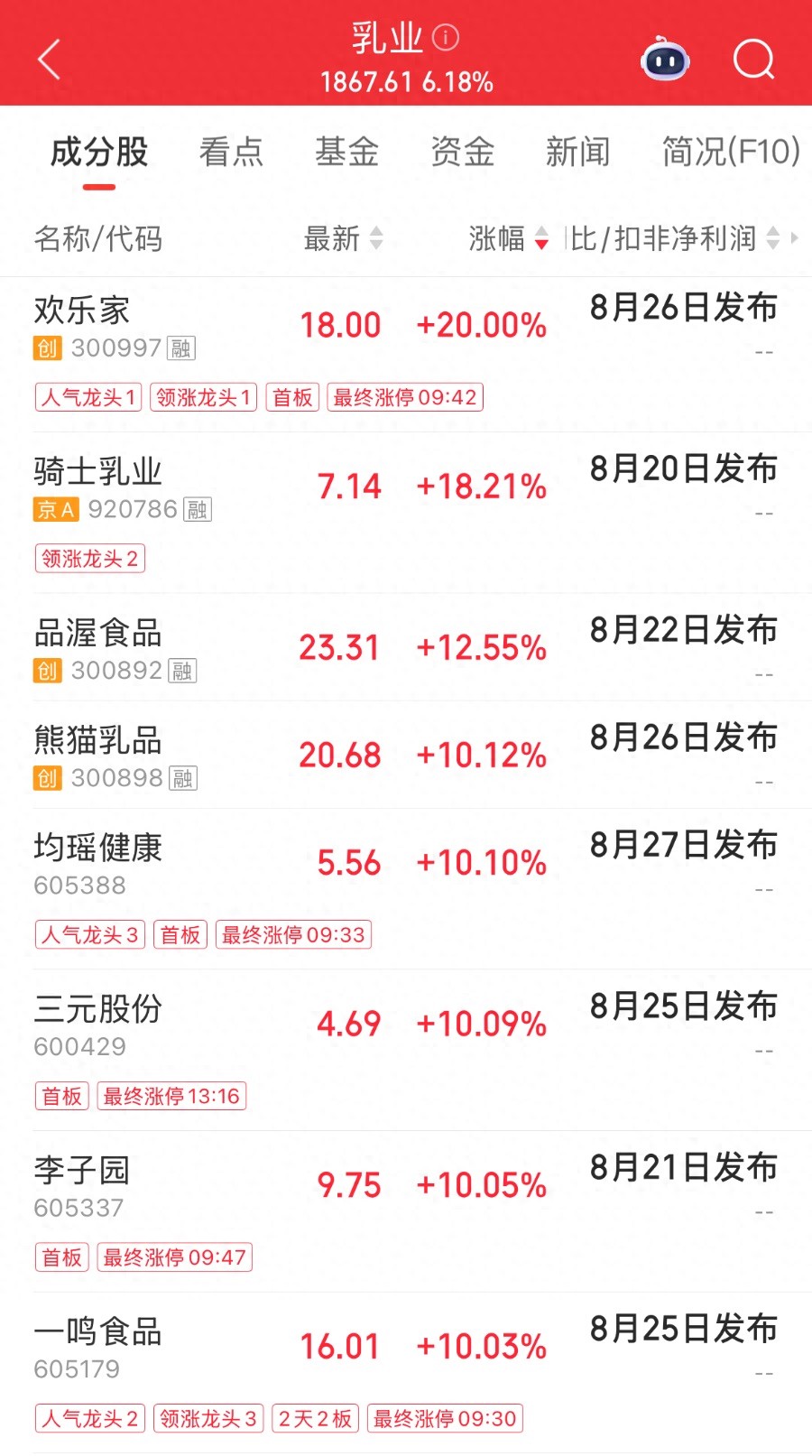Sort the list by 最新 price
This screenshot has height=1456, width=812.
pos(344,238)
